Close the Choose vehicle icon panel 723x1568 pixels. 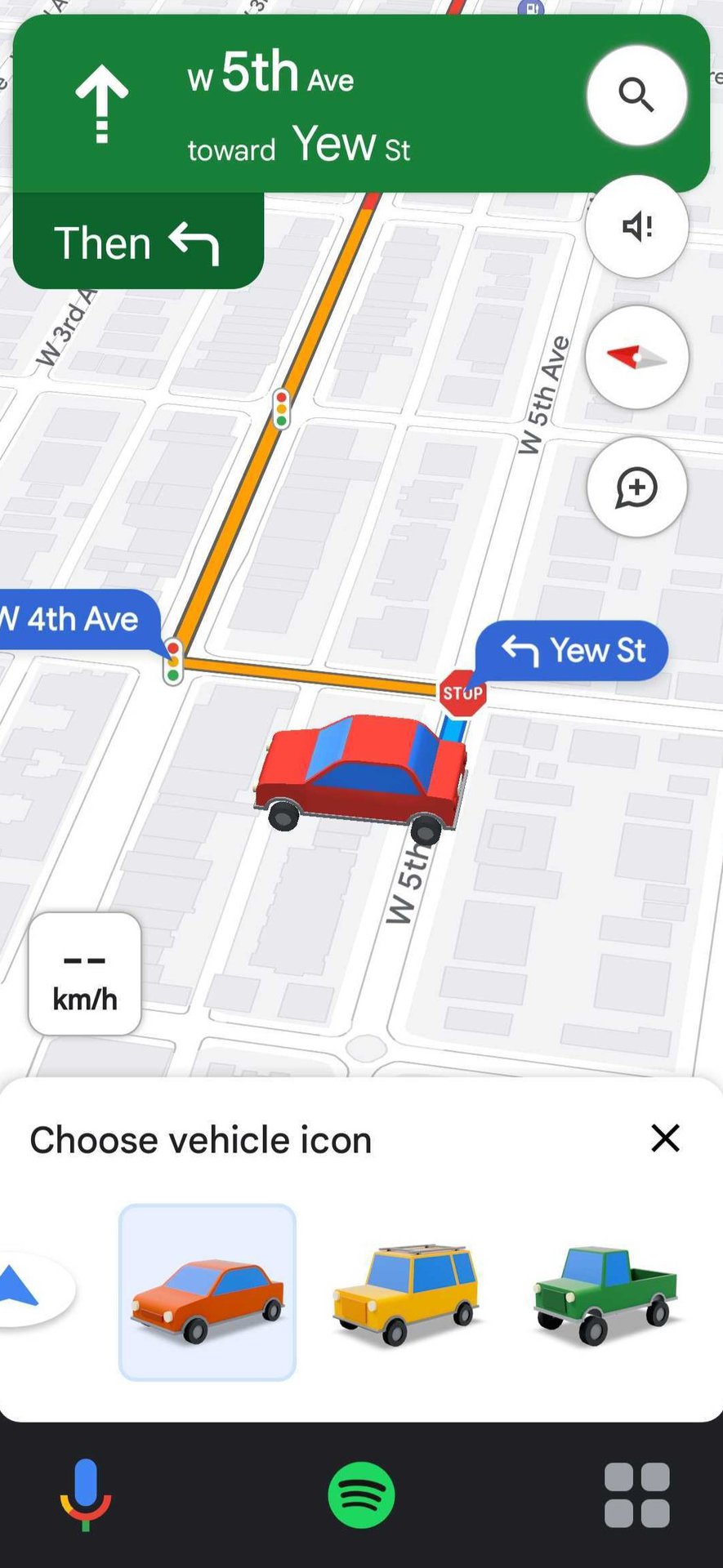point(665,1138)
